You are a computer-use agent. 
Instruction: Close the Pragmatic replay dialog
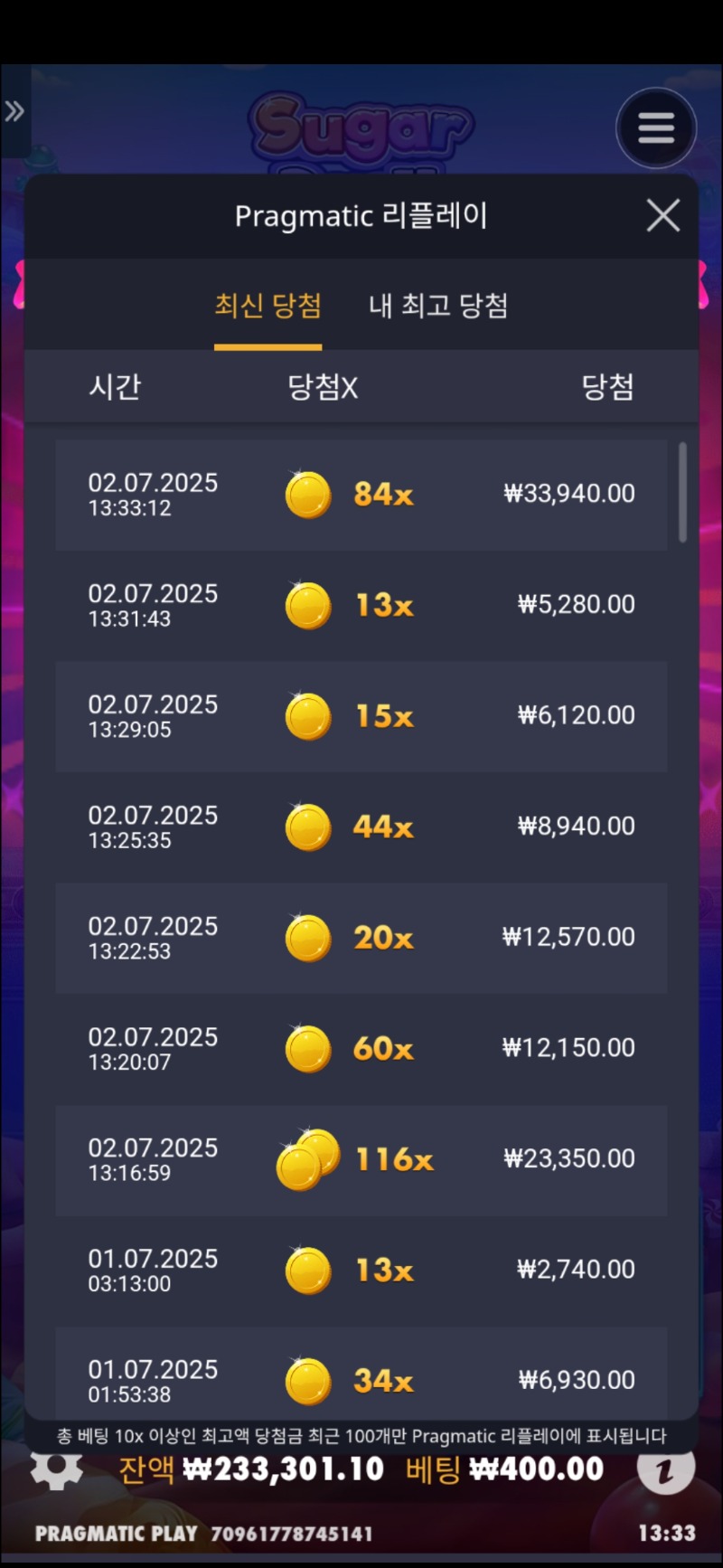coord(663,216)
